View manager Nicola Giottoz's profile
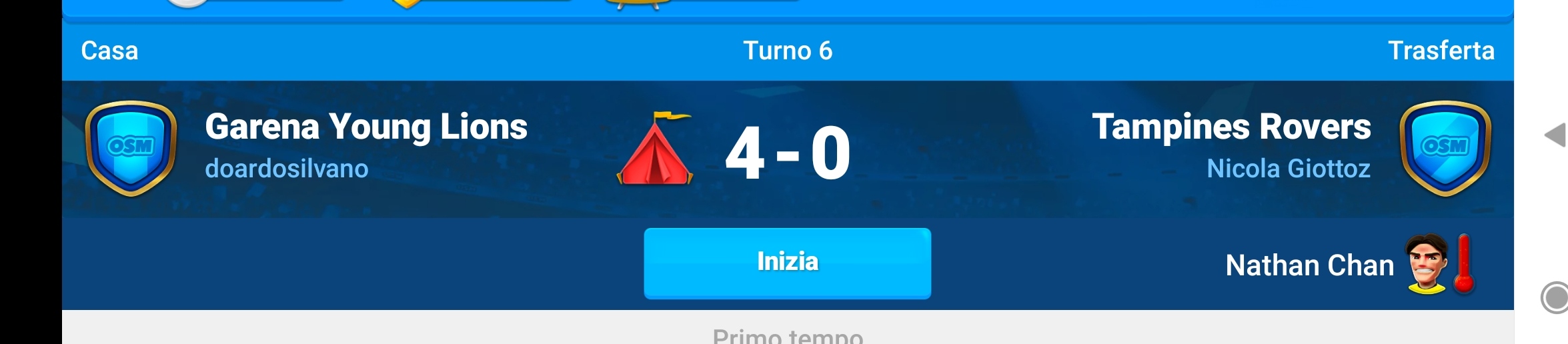 tap(1288, 169)
